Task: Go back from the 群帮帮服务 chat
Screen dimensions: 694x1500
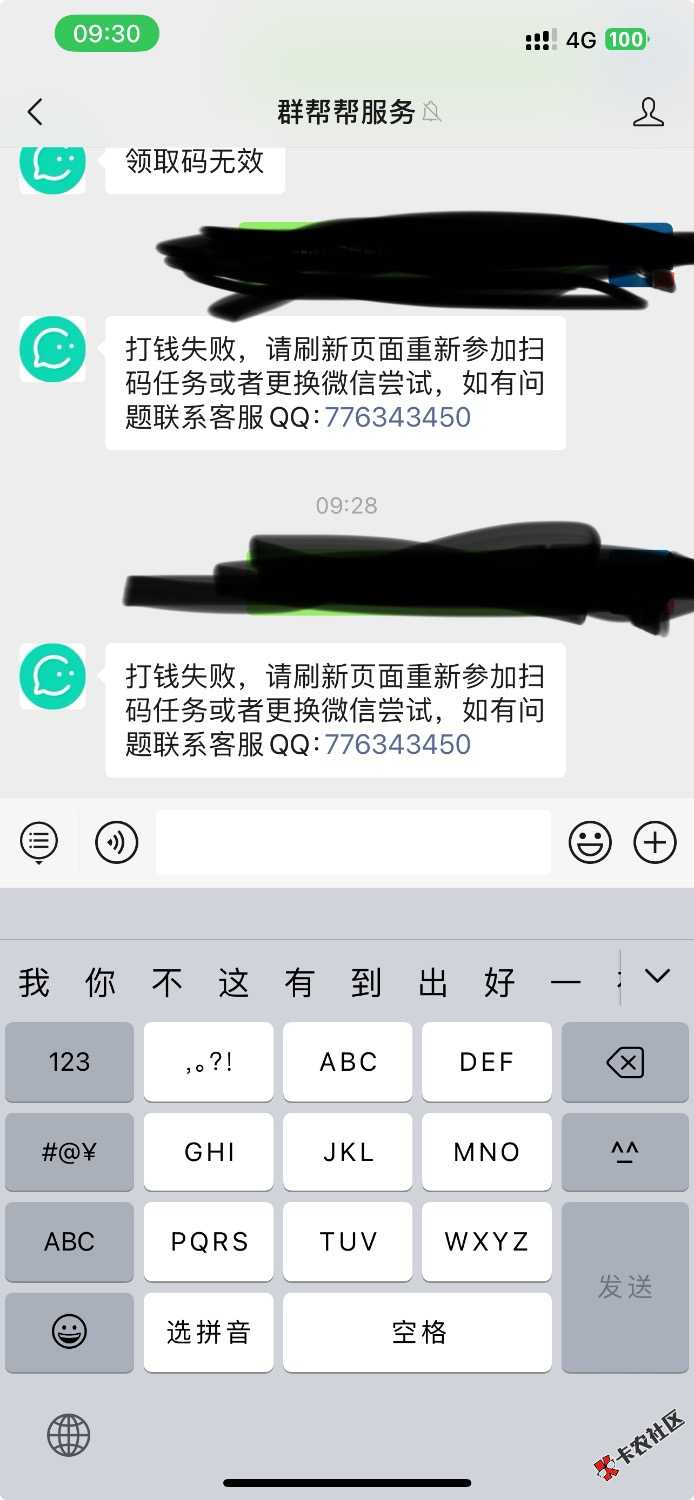Action: coord(35,112)
